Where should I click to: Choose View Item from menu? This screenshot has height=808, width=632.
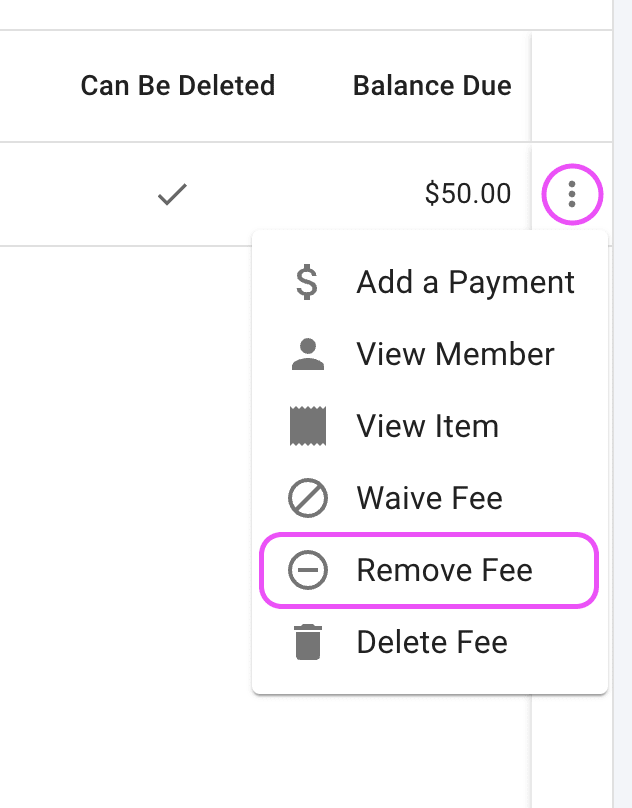click(x=428, y=426)
